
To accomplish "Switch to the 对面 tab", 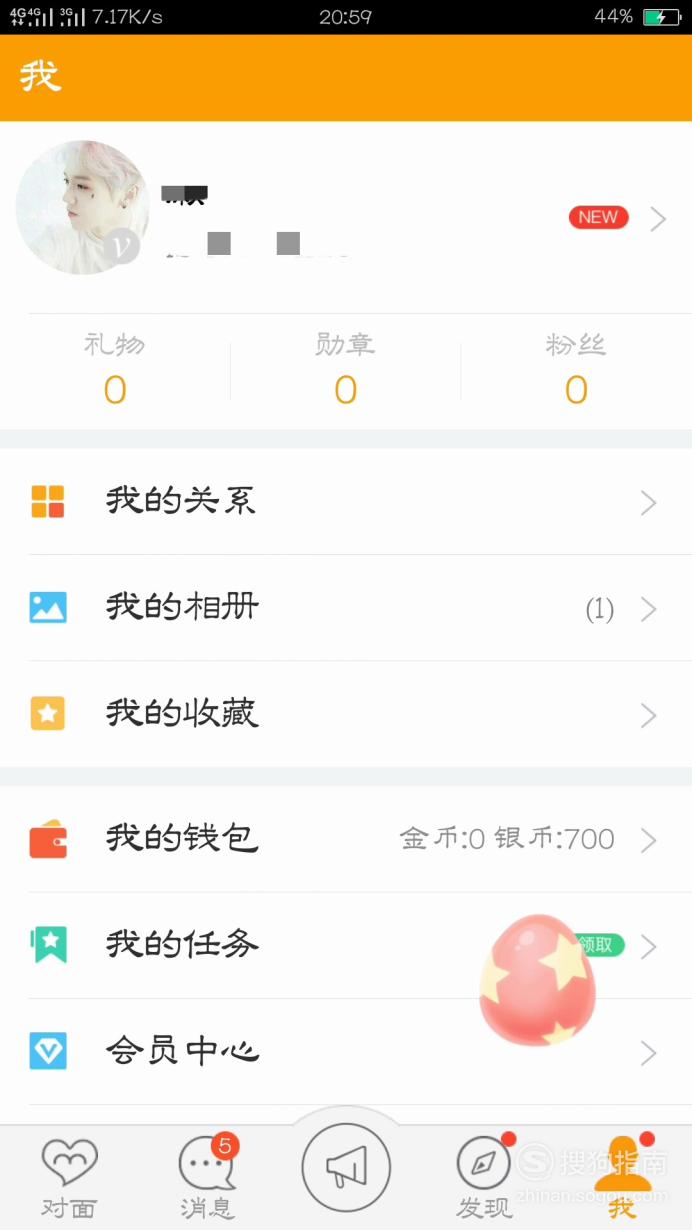I will point(69,1178).
